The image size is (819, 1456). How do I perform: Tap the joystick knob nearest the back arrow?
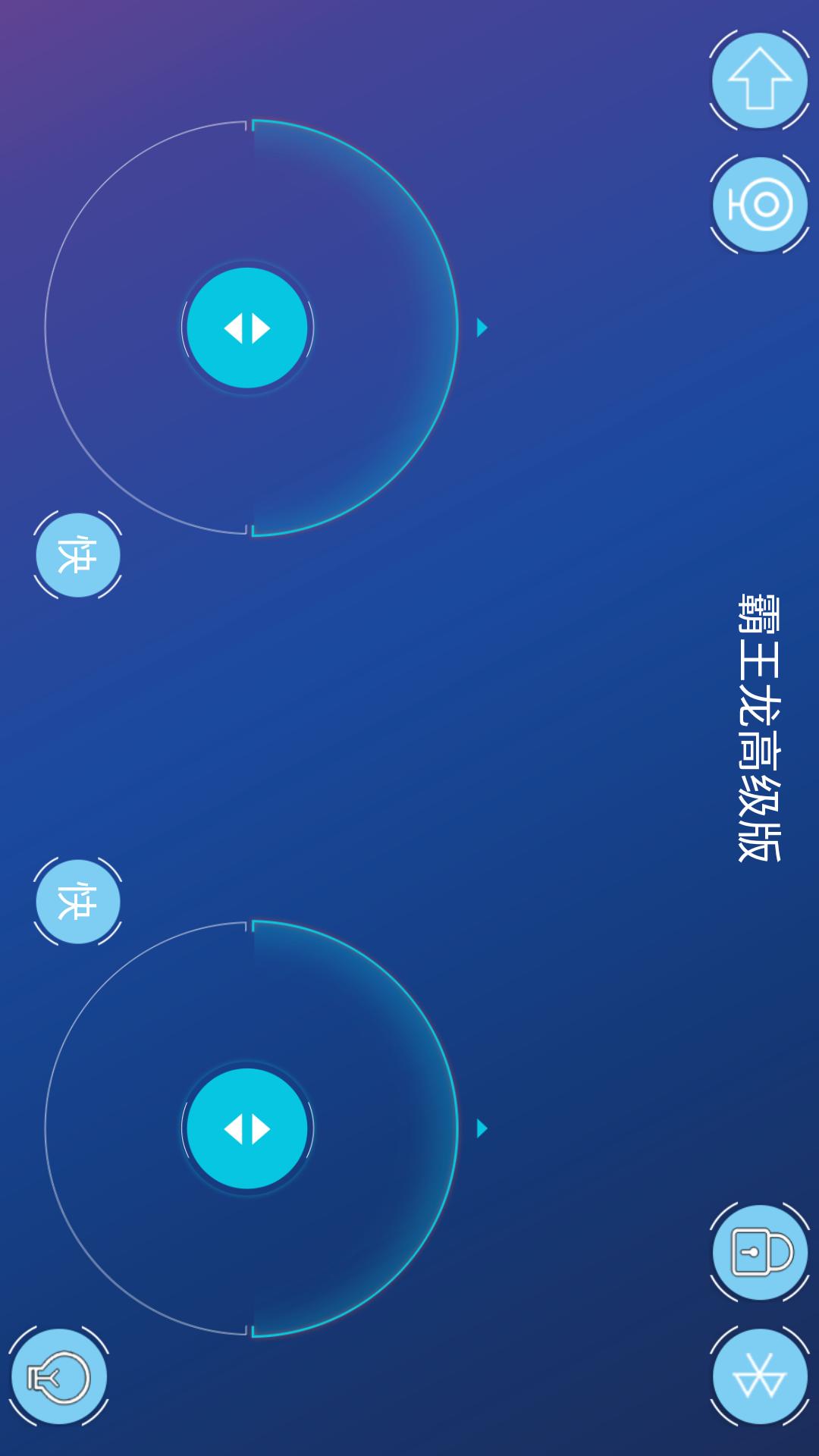247,328
